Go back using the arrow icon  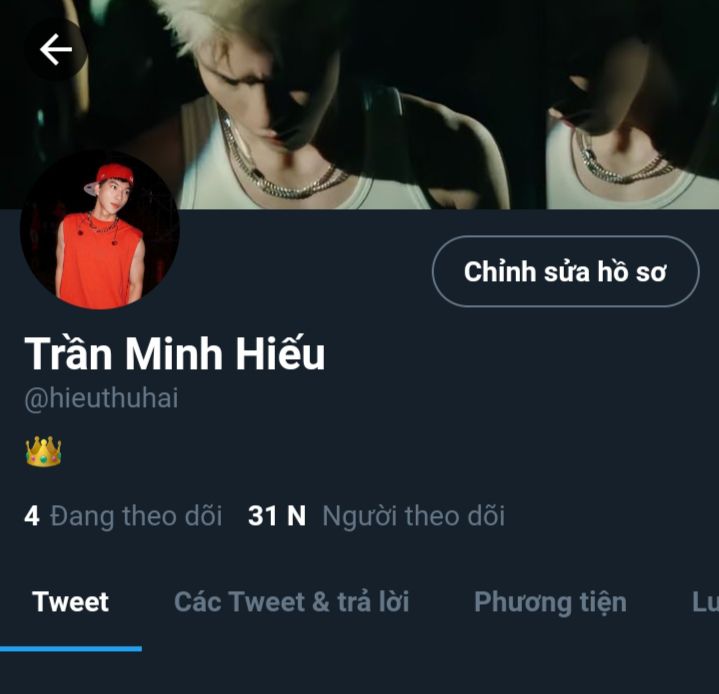(55, 50)
